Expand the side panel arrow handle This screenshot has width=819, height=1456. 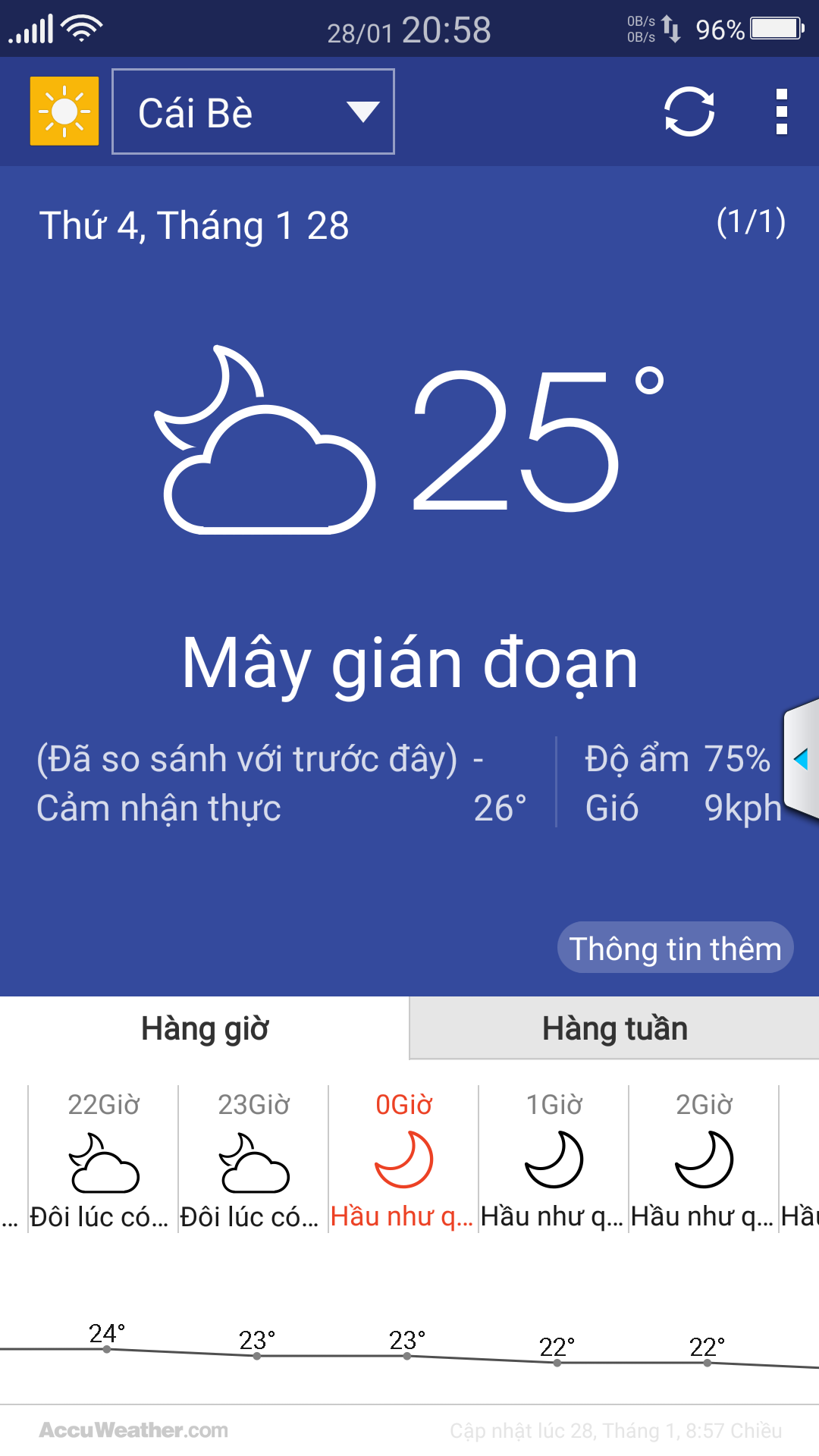[802, 759]
